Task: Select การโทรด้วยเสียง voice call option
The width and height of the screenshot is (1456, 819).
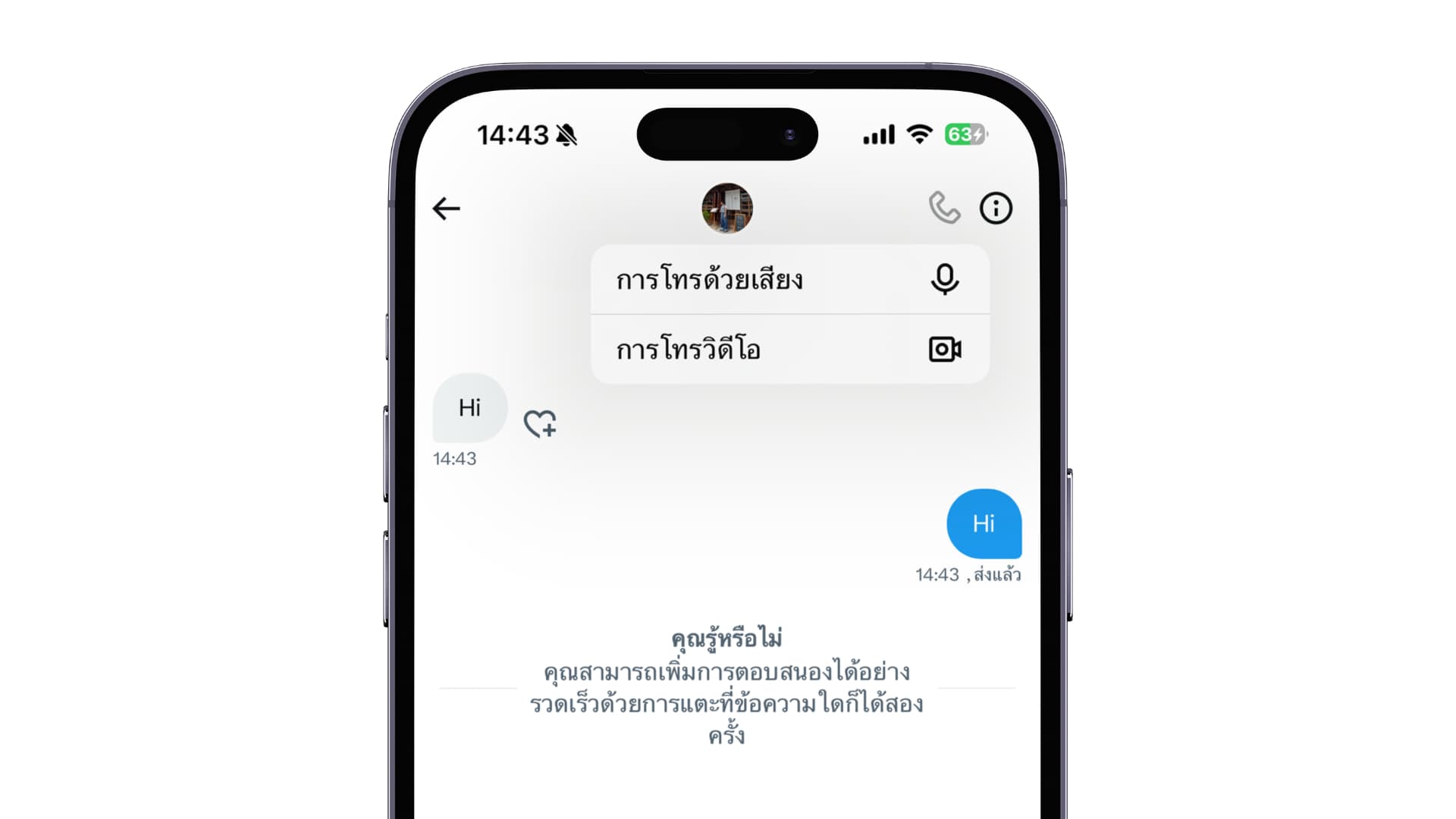Action: tap(789, 279)
